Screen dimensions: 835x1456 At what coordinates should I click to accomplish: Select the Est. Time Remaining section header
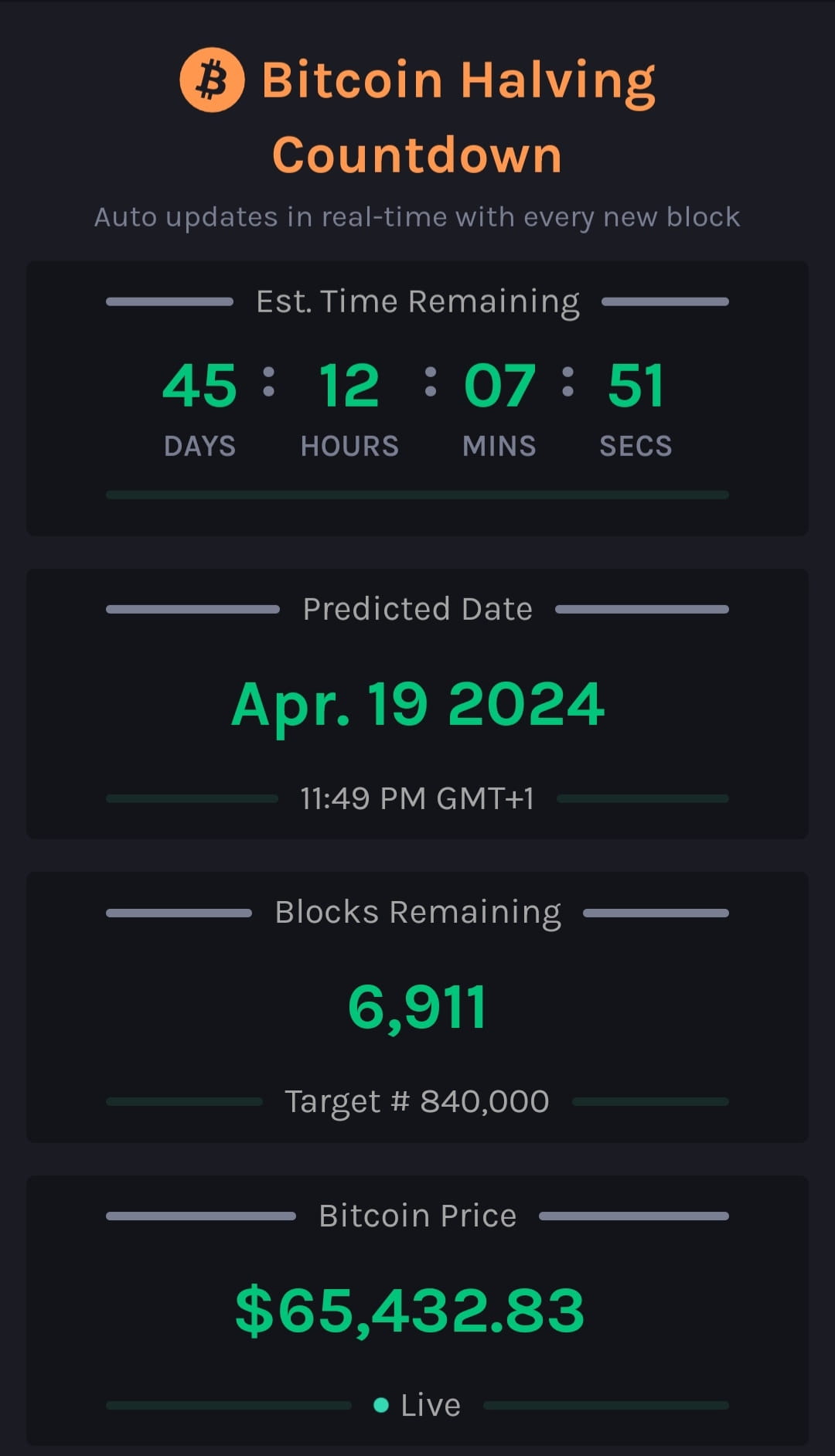tap(417, 301)
